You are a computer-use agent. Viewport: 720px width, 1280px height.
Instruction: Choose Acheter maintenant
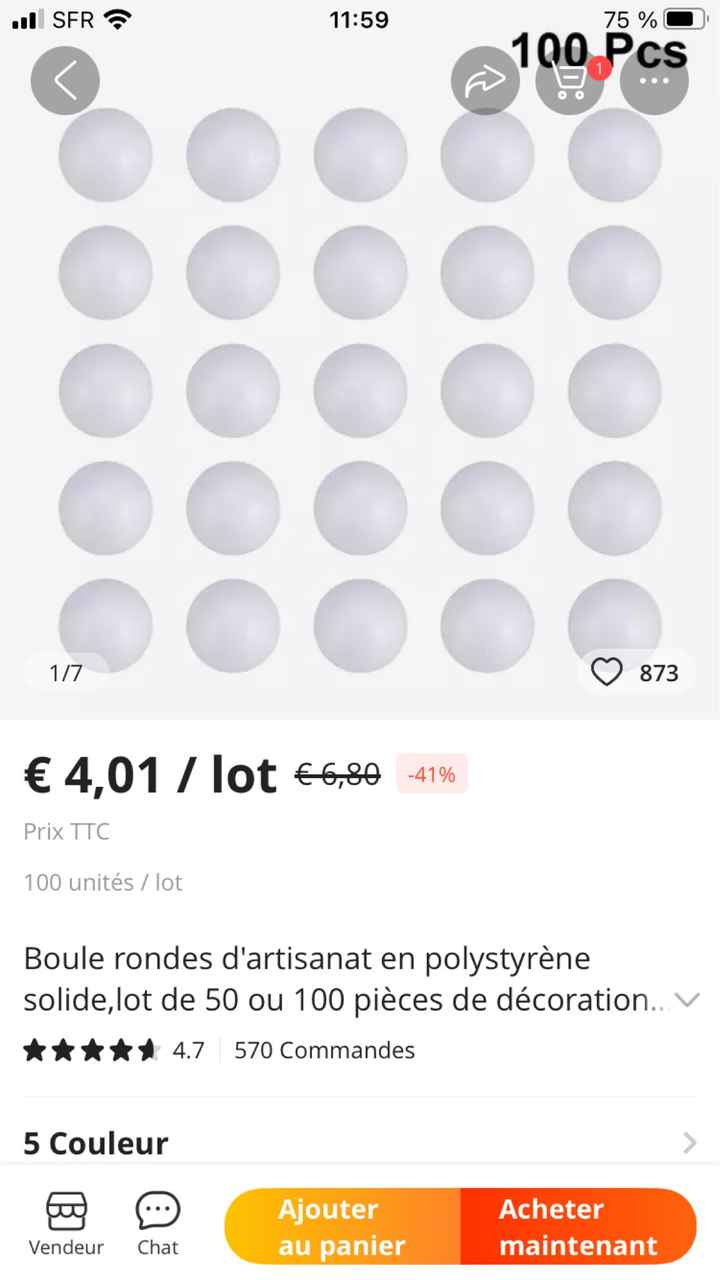pos(578,1226)
